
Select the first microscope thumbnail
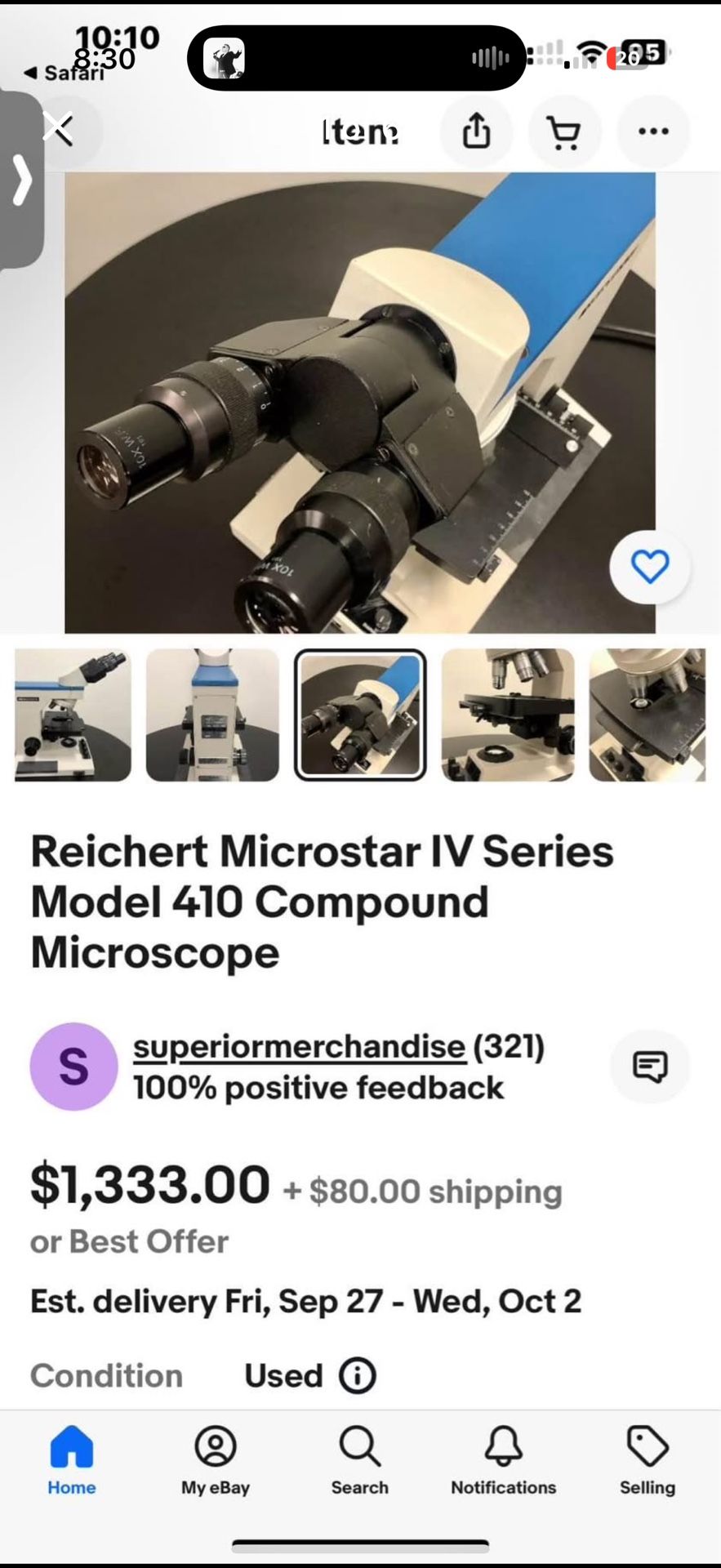point(71,715)
